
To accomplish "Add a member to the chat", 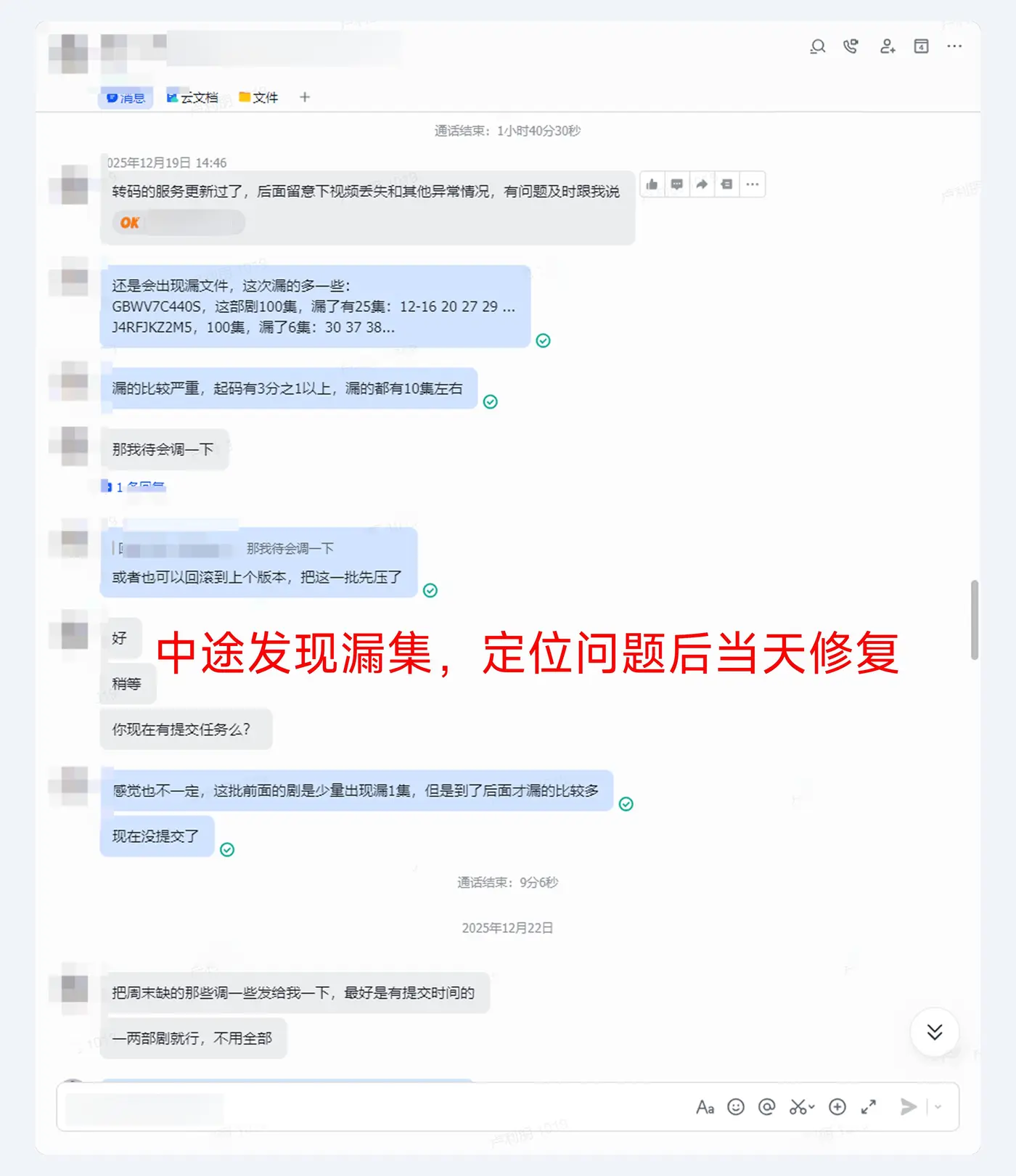I will click(x=887, y=47).
